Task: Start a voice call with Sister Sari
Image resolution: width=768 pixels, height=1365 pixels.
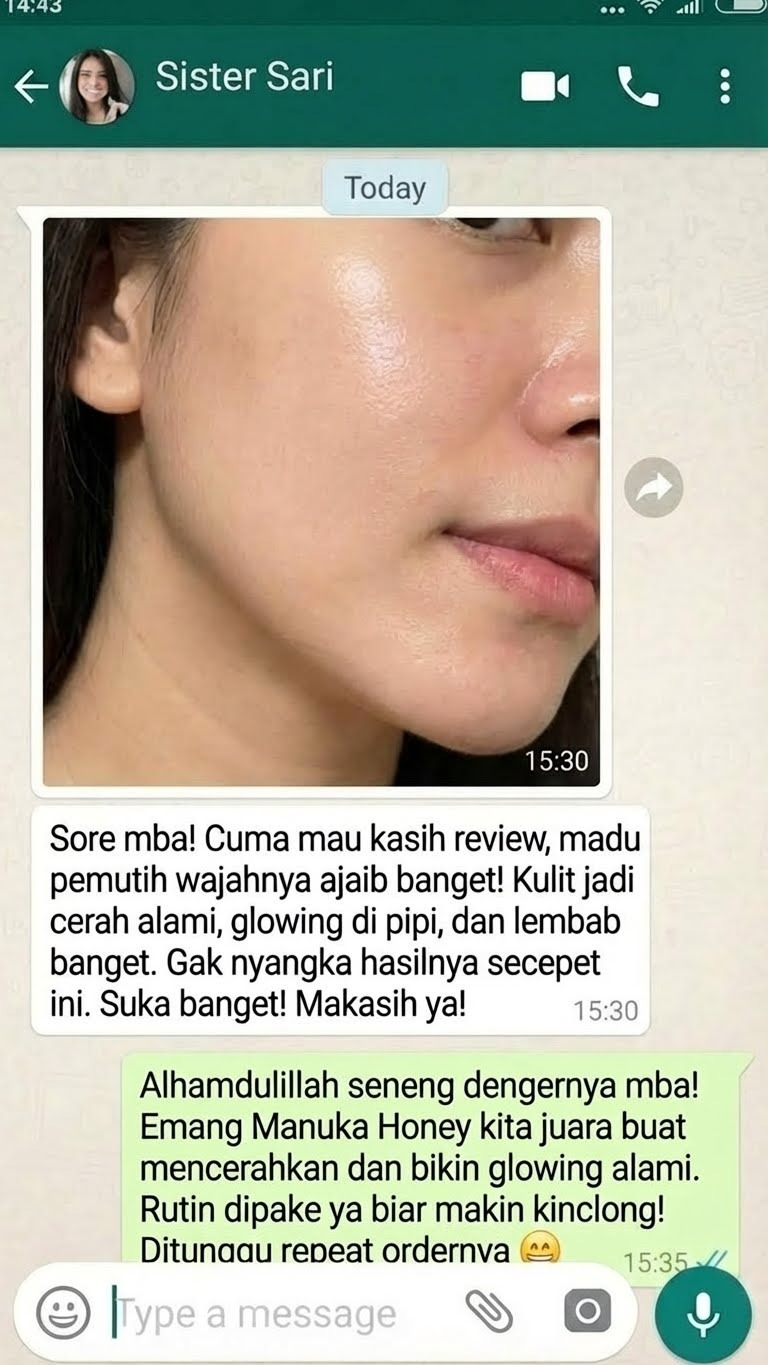Action: [x=639, y=87]
